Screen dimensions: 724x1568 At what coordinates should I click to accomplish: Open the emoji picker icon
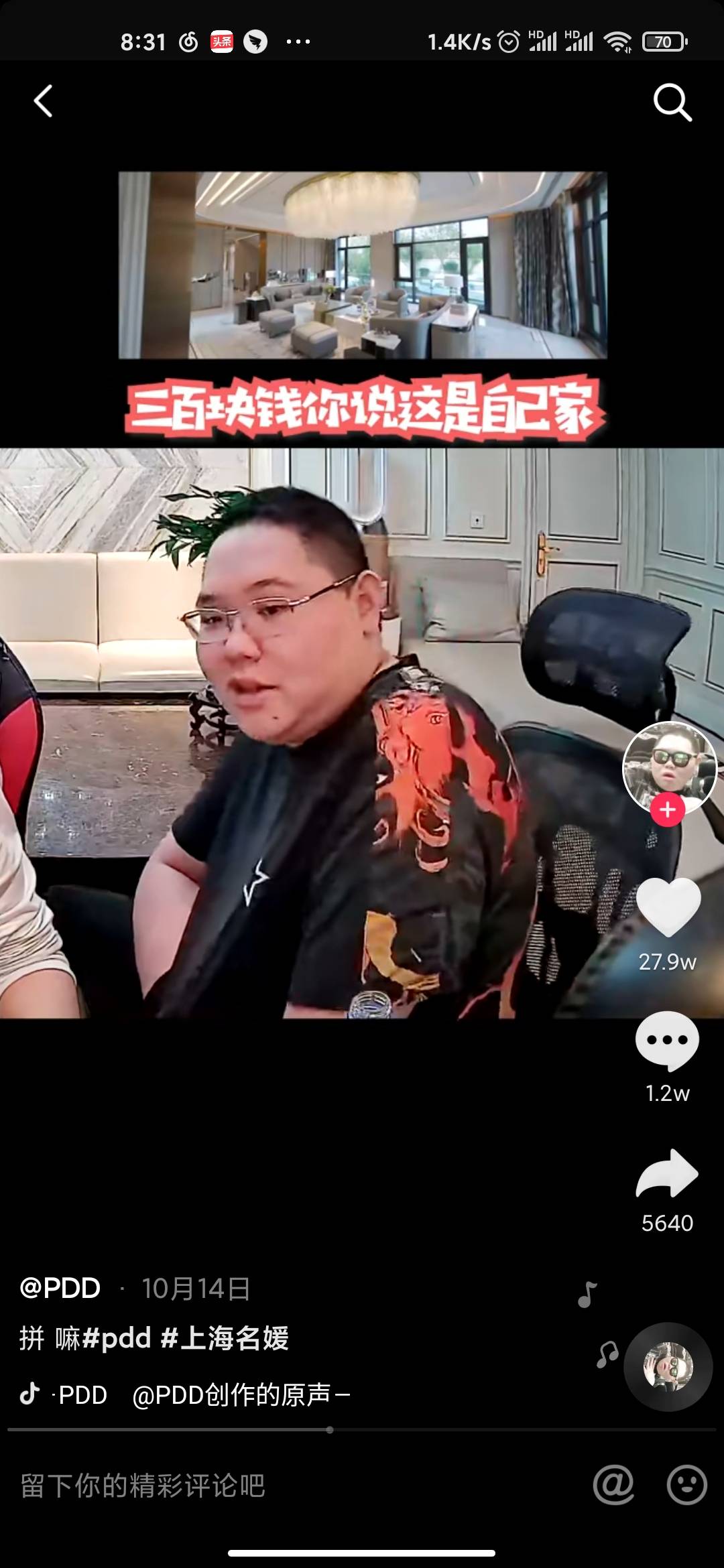(686, 1485)
